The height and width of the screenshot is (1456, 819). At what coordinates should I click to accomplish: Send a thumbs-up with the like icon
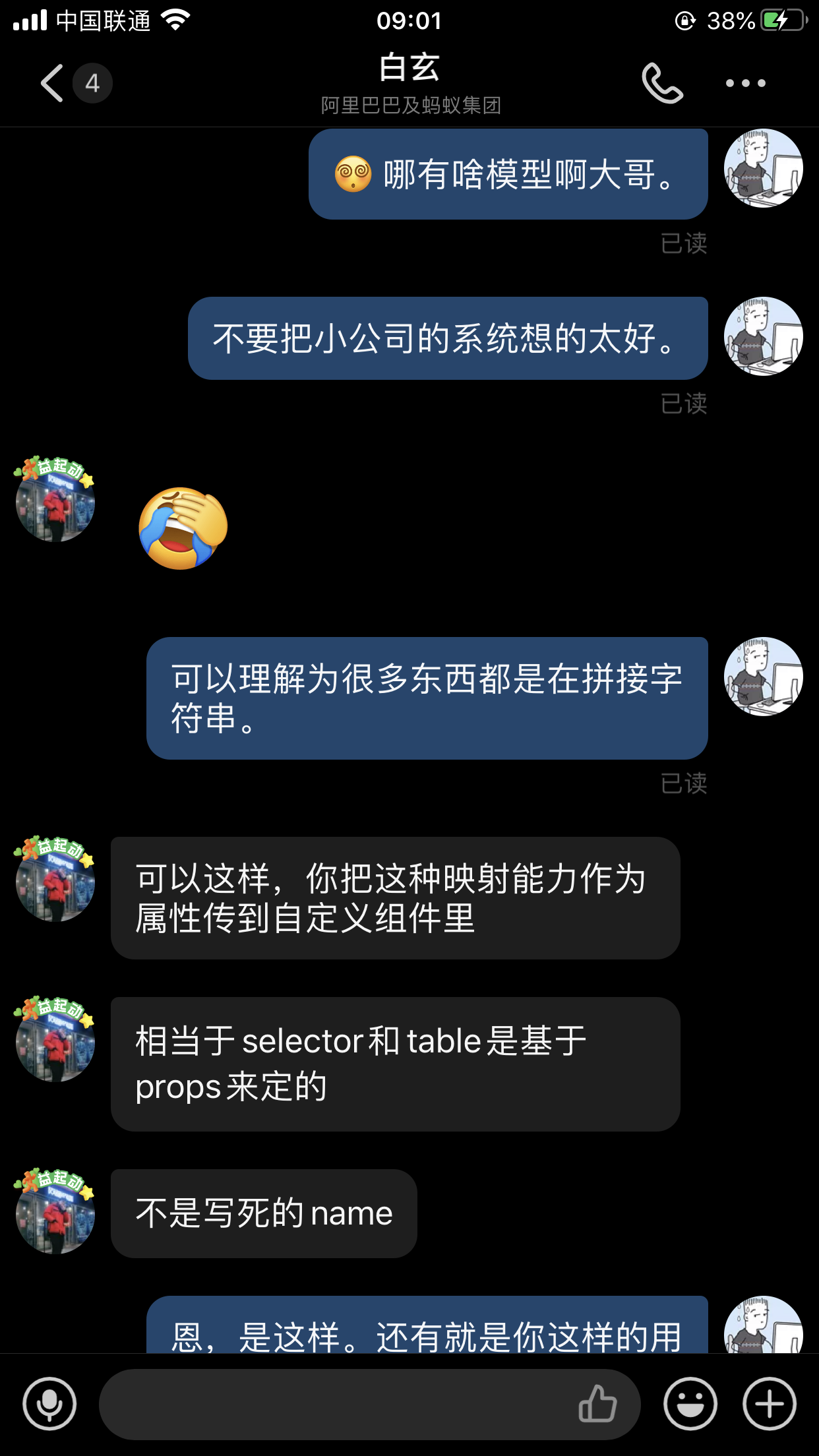pyautogui.click(x=599, y=1403)
